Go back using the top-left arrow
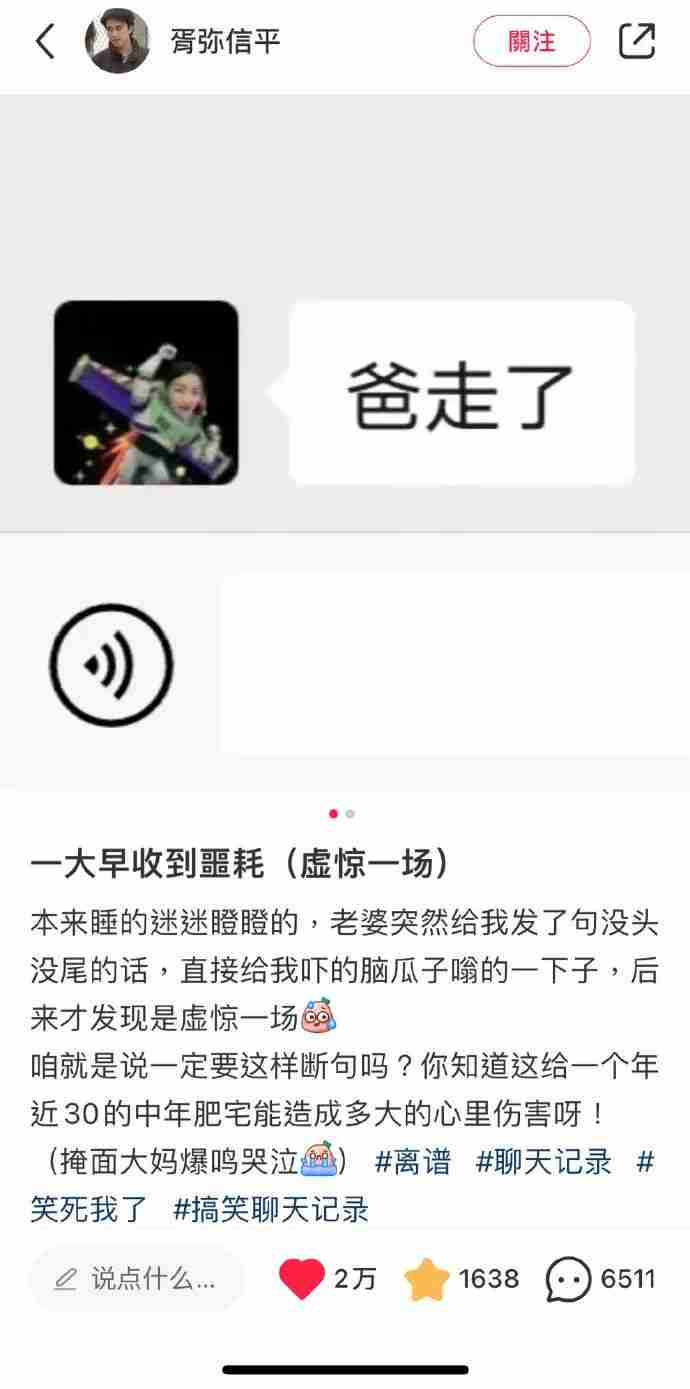Viewport: 690px width, 1389px height. [45, 41]
